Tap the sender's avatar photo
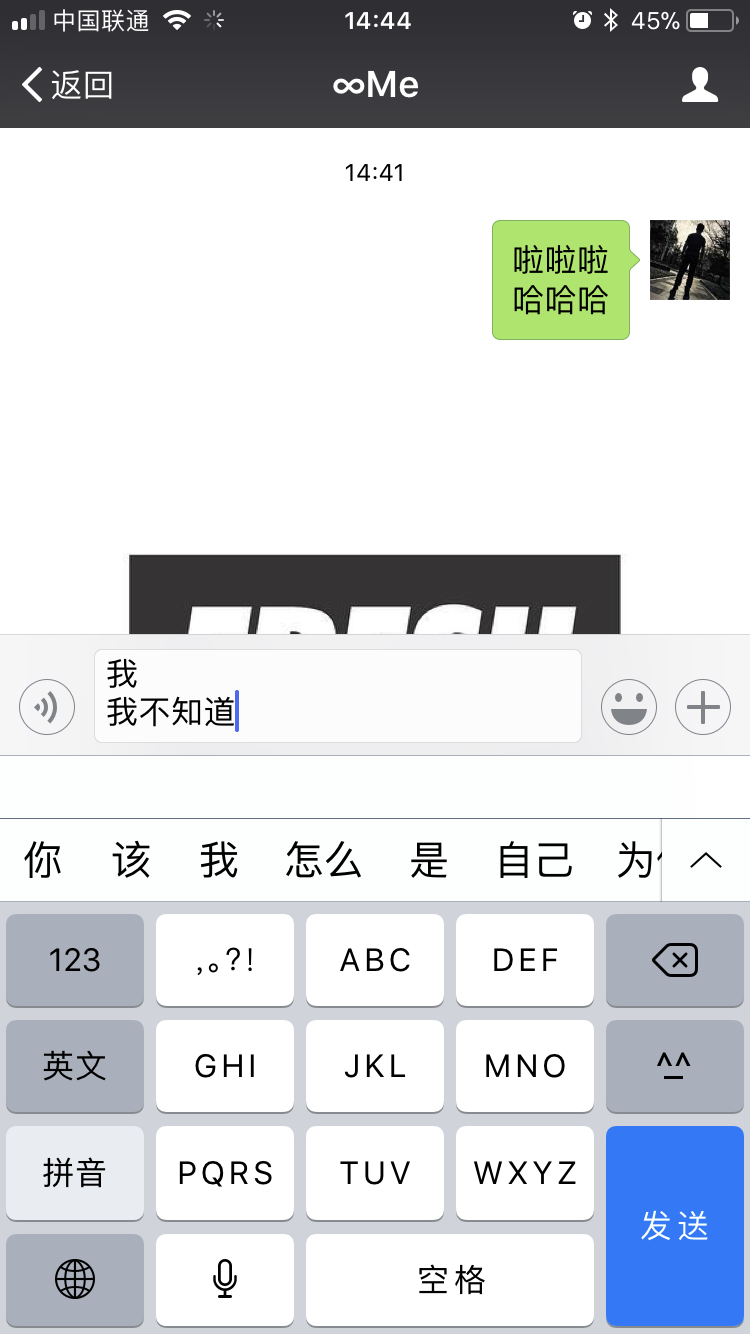The height and width of the screenshot is (1334, 750). tap(689, 260)
